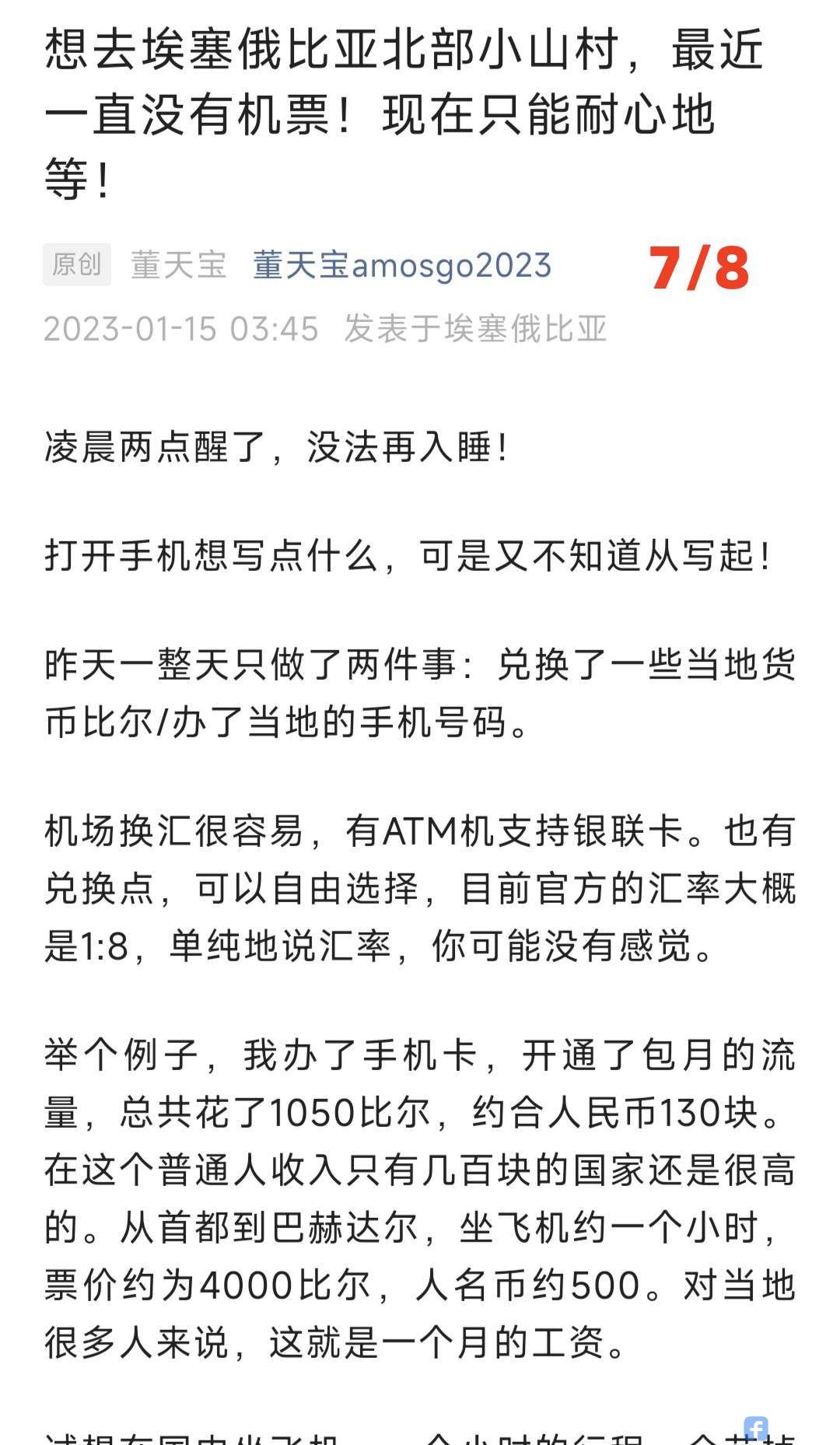Open the 董天宝amosgo2023 account link
Image resolution: width=840 pixels, height=1445 pixels.
coord(401,265)
